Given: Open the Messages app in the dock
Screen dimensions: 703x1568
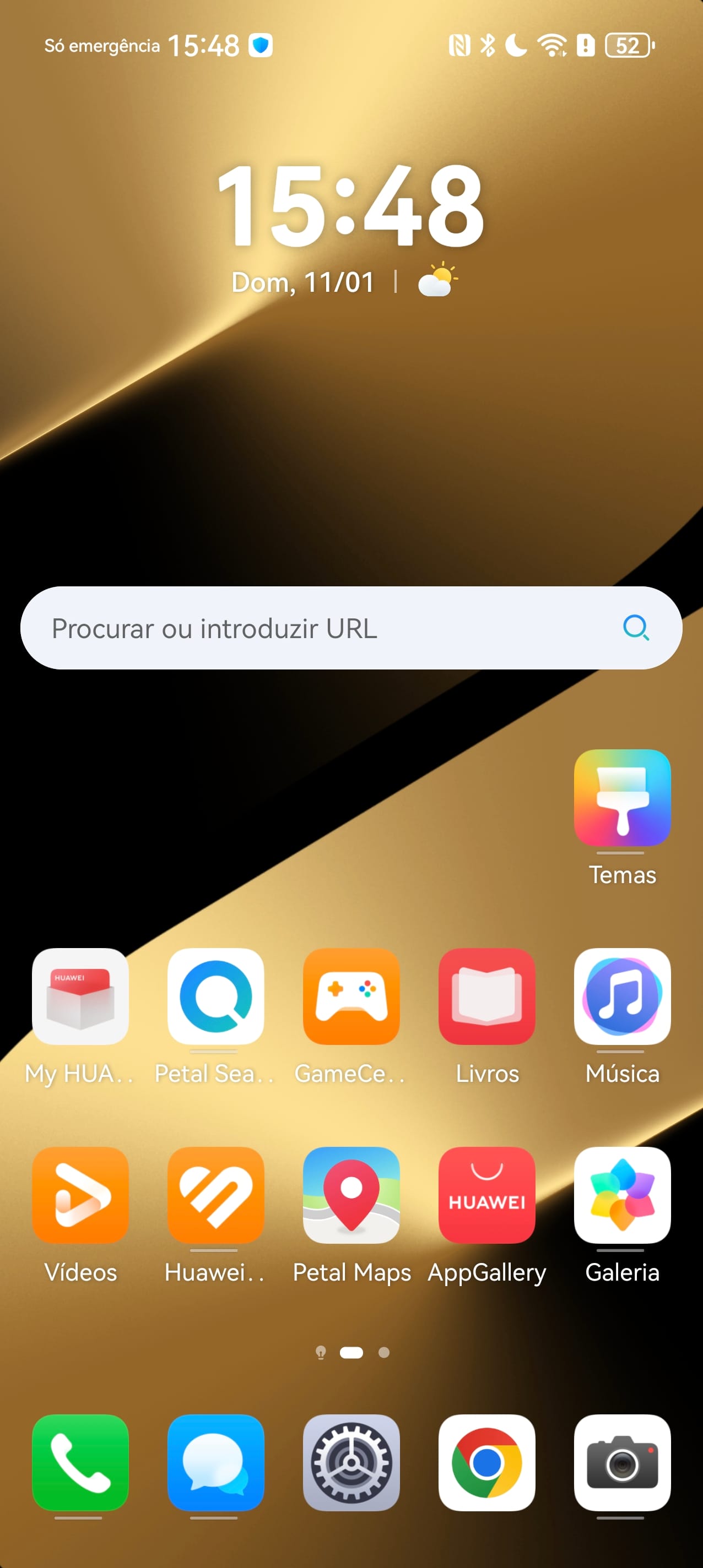Looking at the screenshot, I should (x=215, y=1462).
